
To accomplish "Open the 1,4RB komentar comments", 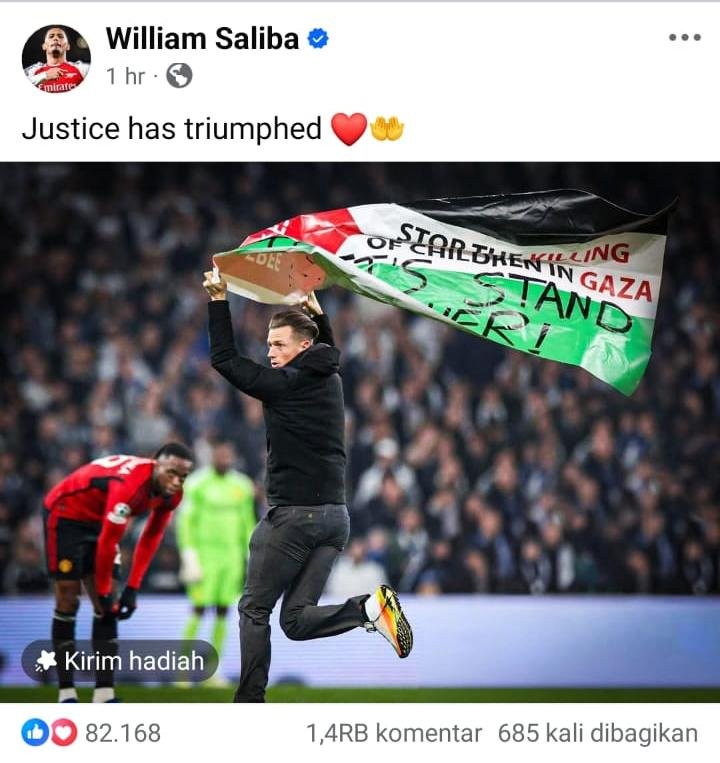I will [x=394, y=733].
